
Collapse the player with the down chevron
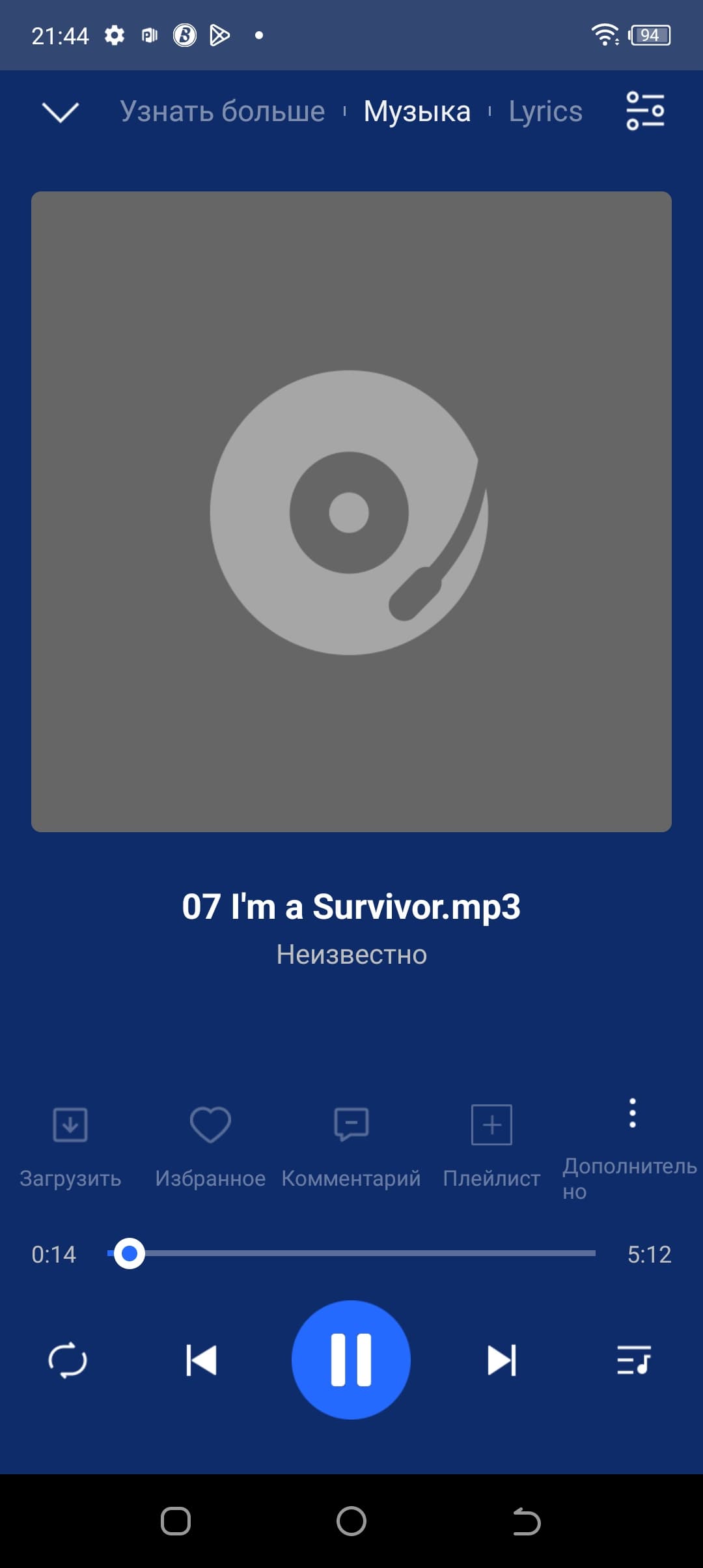(60, 112)
